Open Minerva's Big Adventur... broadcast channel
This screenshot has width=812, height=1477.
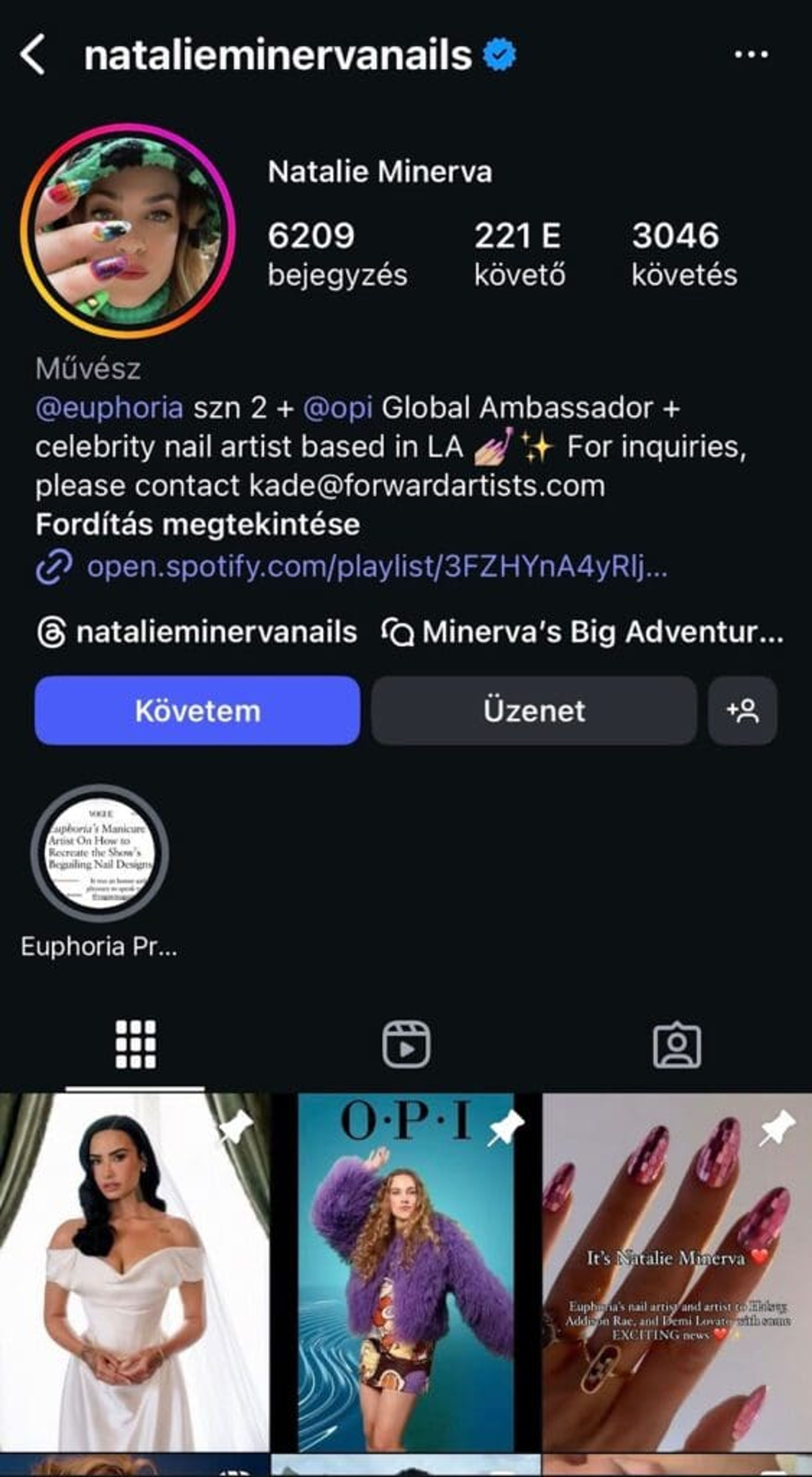click(582, 632)
